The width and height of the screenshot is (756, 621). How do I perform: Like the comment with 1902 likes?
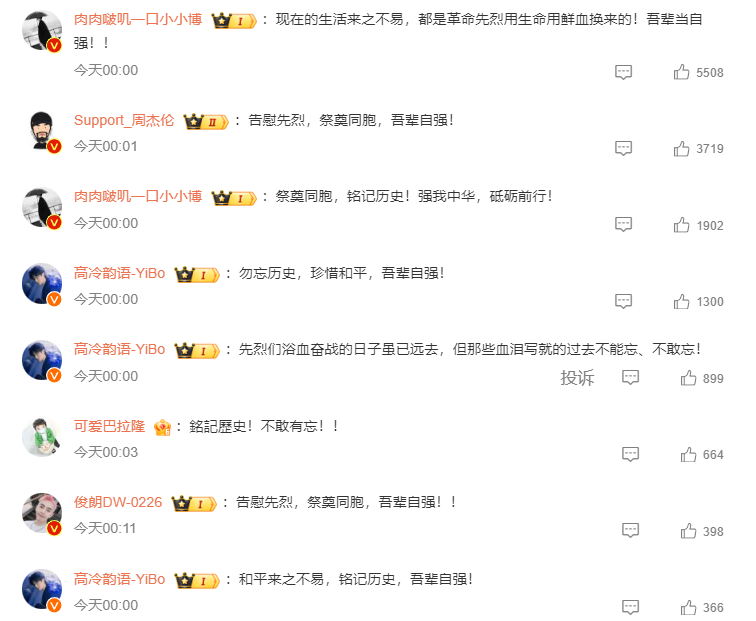[x=683, y=225]
